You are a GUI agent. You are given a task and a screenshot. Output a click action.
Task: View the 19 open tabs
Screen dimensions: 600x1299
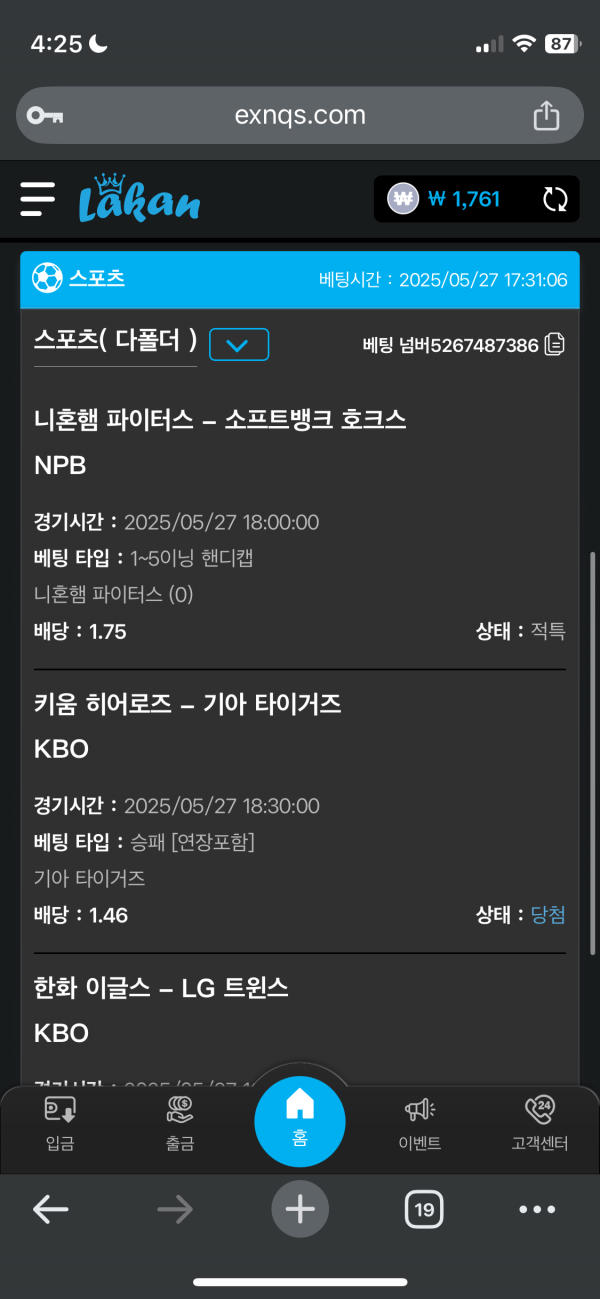coord(424,1210)
